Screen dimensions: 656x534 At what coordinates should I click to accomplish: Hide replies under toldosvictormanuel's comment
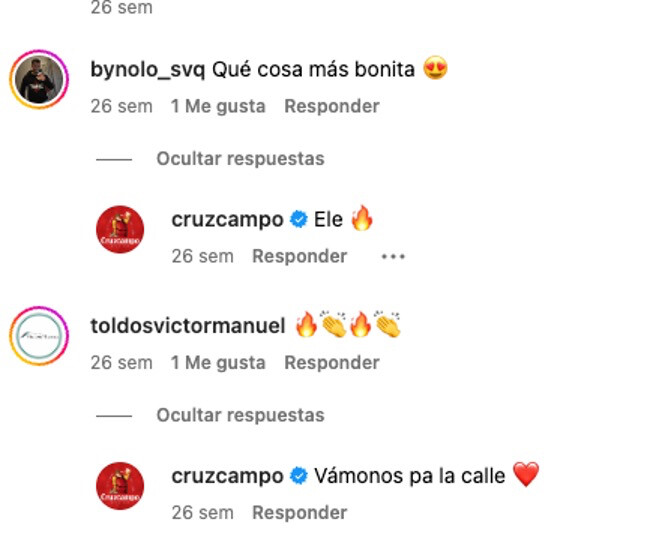coord(240,414)
